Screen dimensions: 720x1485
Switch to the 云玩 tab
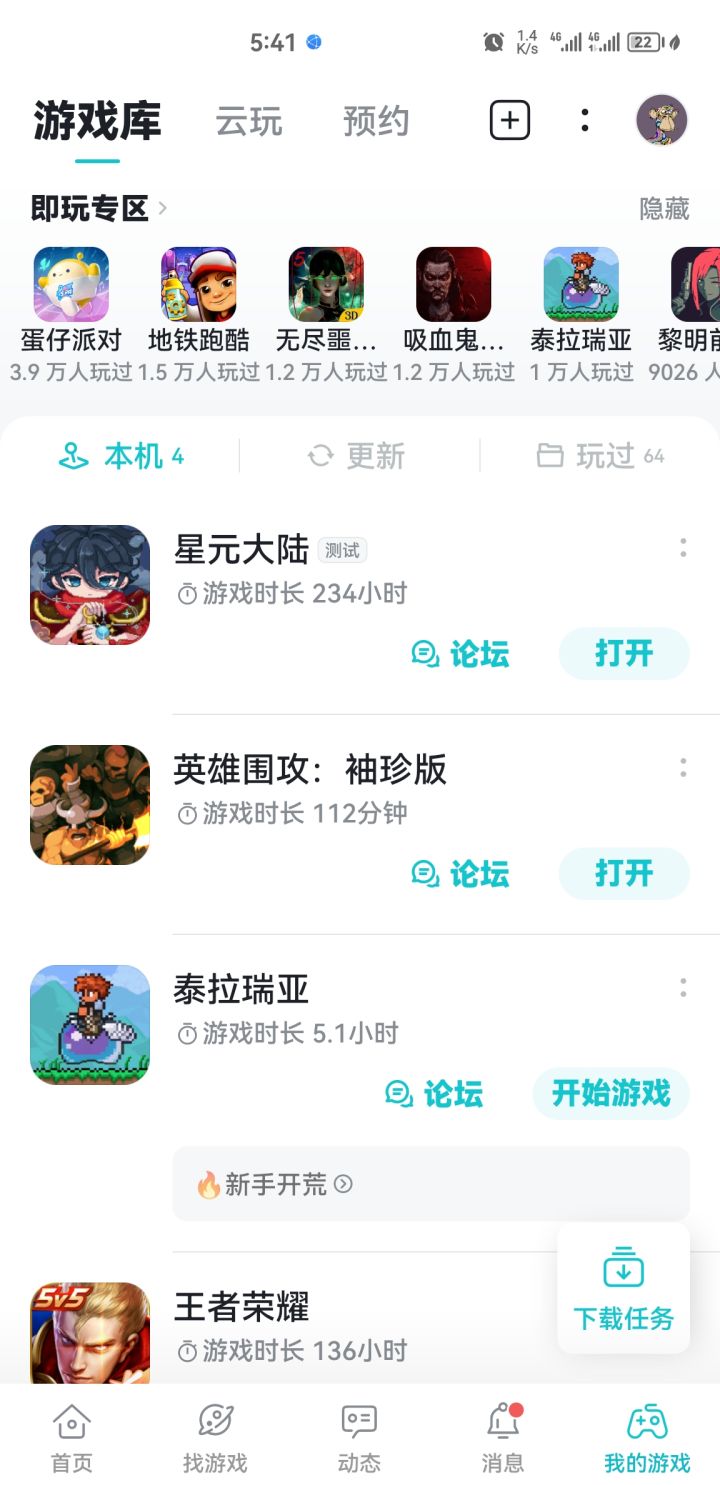pyautogui.click(x=249, y=122)
